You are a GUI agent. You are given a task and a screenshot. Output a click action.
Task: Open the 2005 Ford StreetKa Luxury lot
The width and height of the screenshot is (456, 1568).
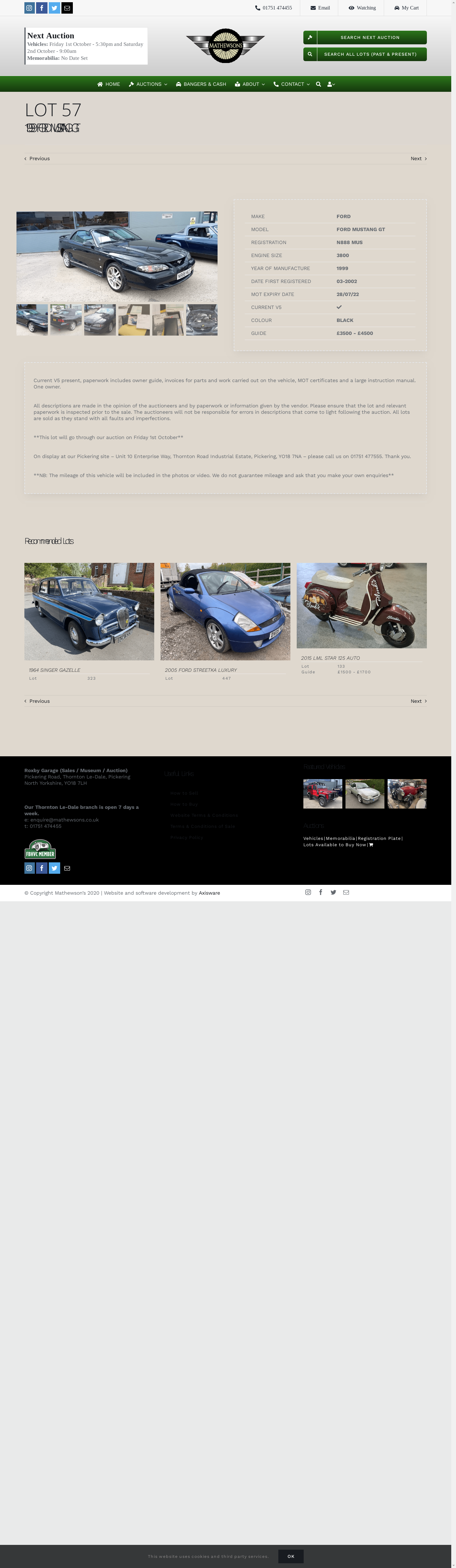225,611
